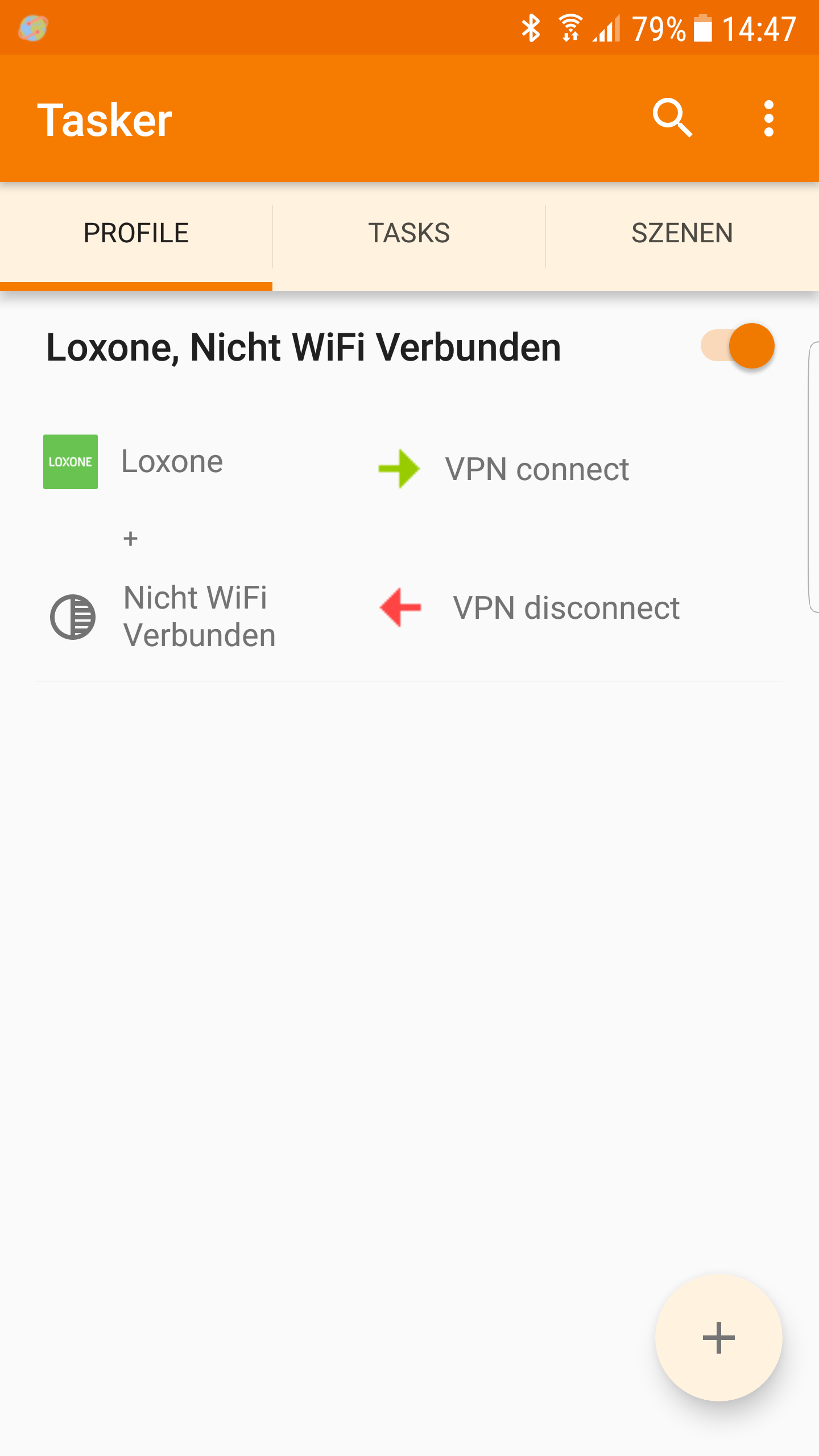Switch to the Szenen tab
The height and width of the screenshot is (1456, 819).
pyautogui.click(x=682, y=233)
